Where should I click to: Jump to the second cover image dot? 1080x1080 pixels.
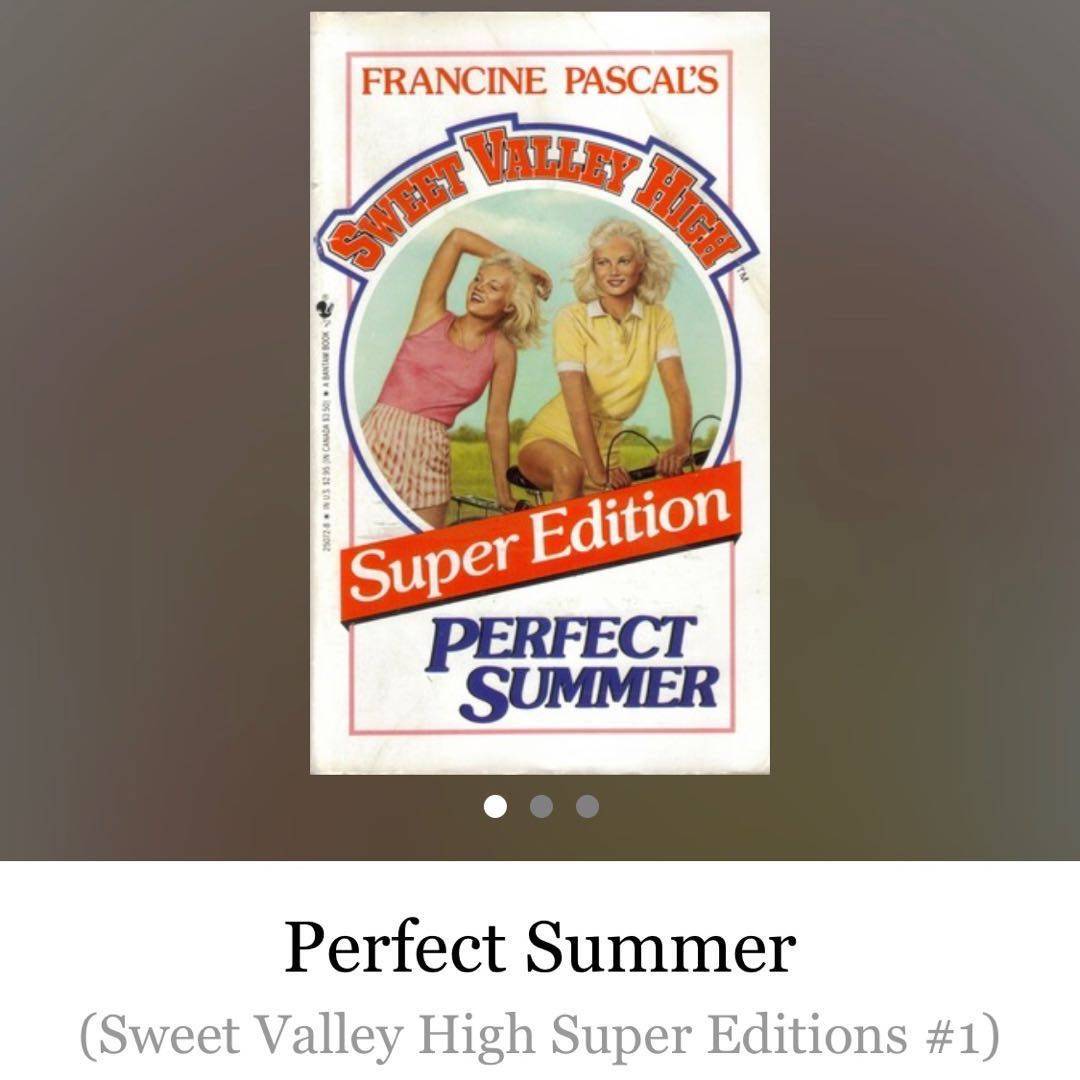pyautogui.click(x=541, y=806)
